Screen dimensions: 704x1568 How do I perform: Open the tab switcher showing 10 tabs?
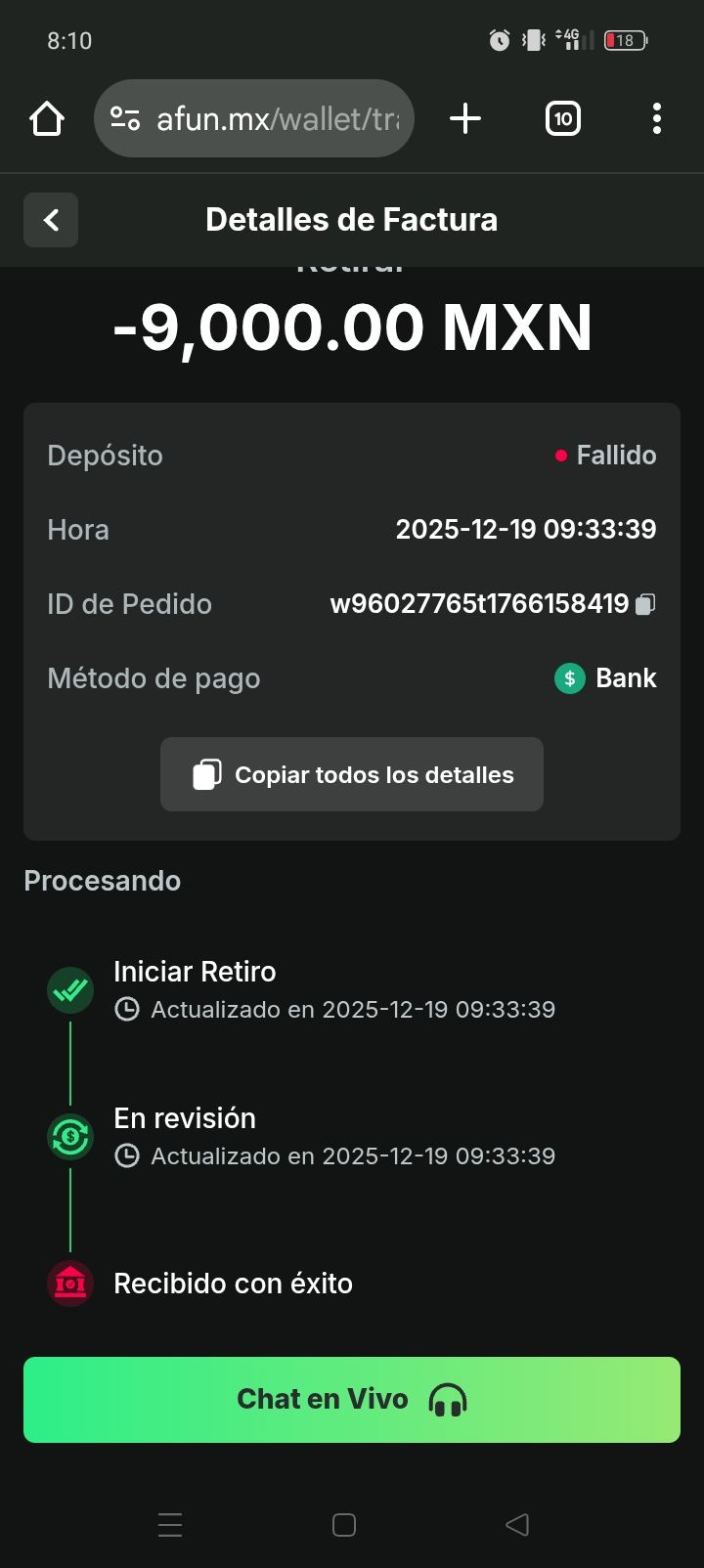tap(562, 118)
